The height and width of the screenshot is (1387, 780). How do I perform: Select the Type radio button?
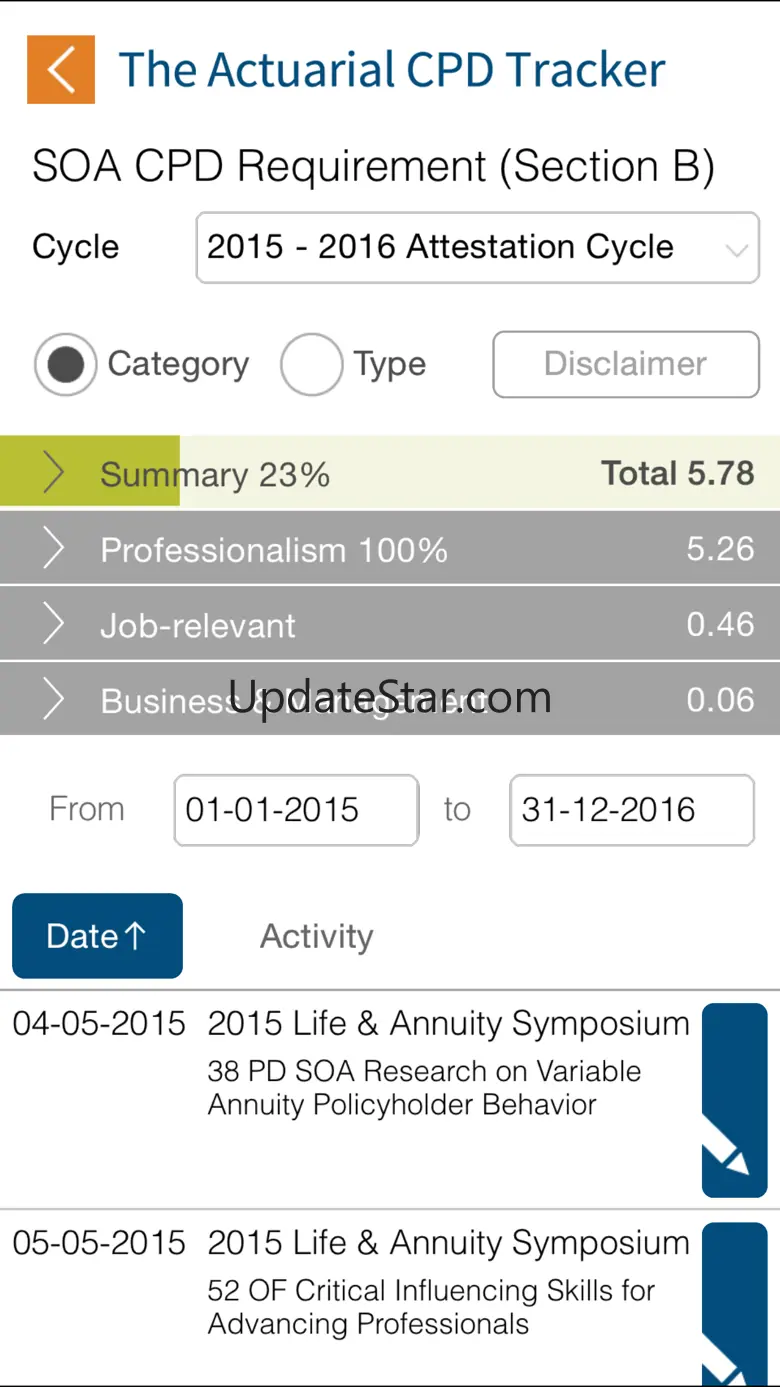coord(311,365)
